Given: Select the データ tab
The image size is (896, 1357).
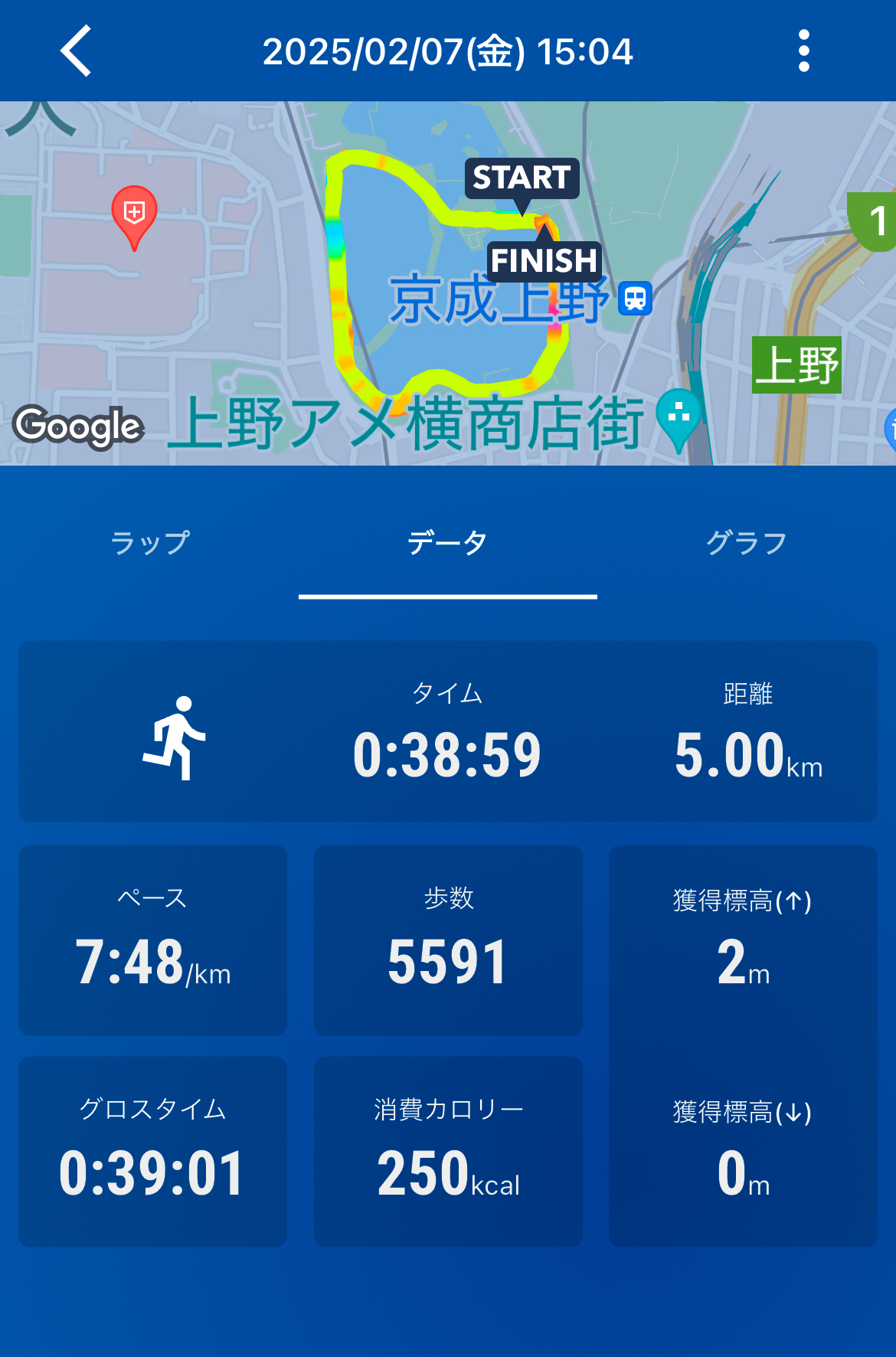Looking at the screenshot, I should 447,543.
